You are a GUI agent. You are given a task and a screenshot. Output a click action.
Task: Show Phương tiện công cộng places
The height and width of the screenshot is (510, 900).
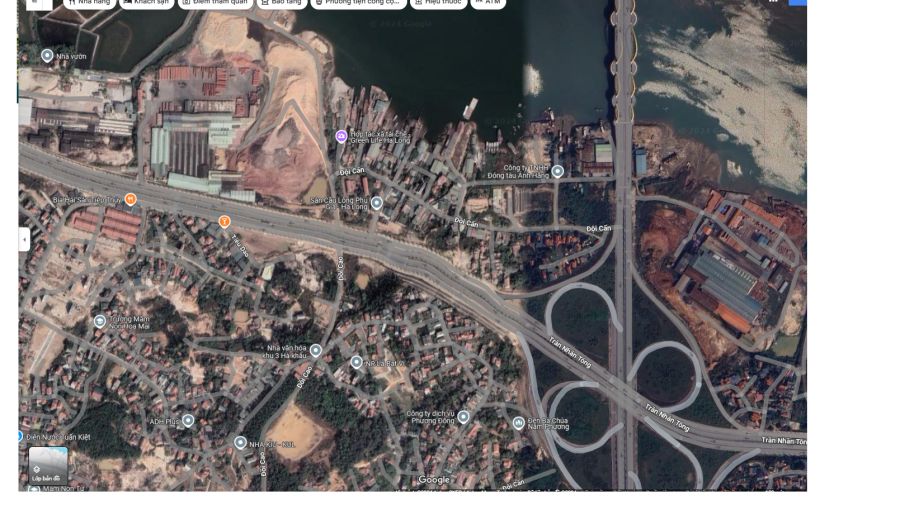[356, 3]
